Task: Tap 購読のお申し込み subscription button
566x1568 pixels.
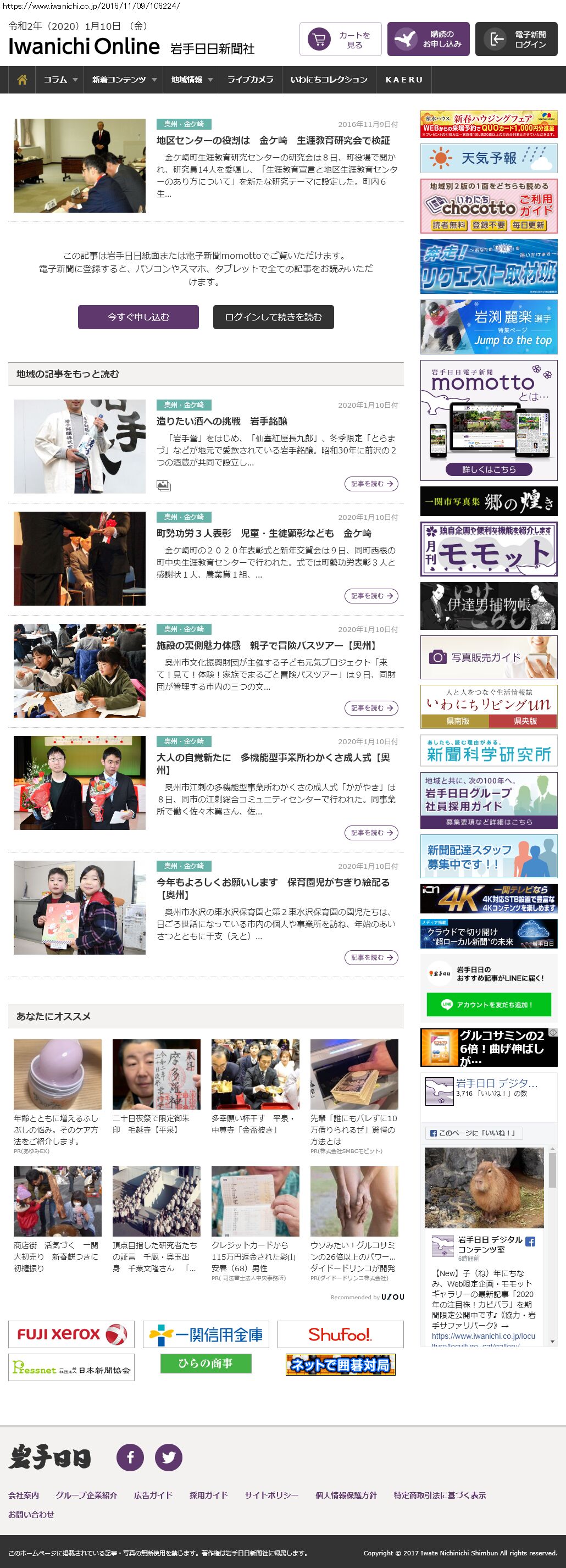Action: [428, 40]
